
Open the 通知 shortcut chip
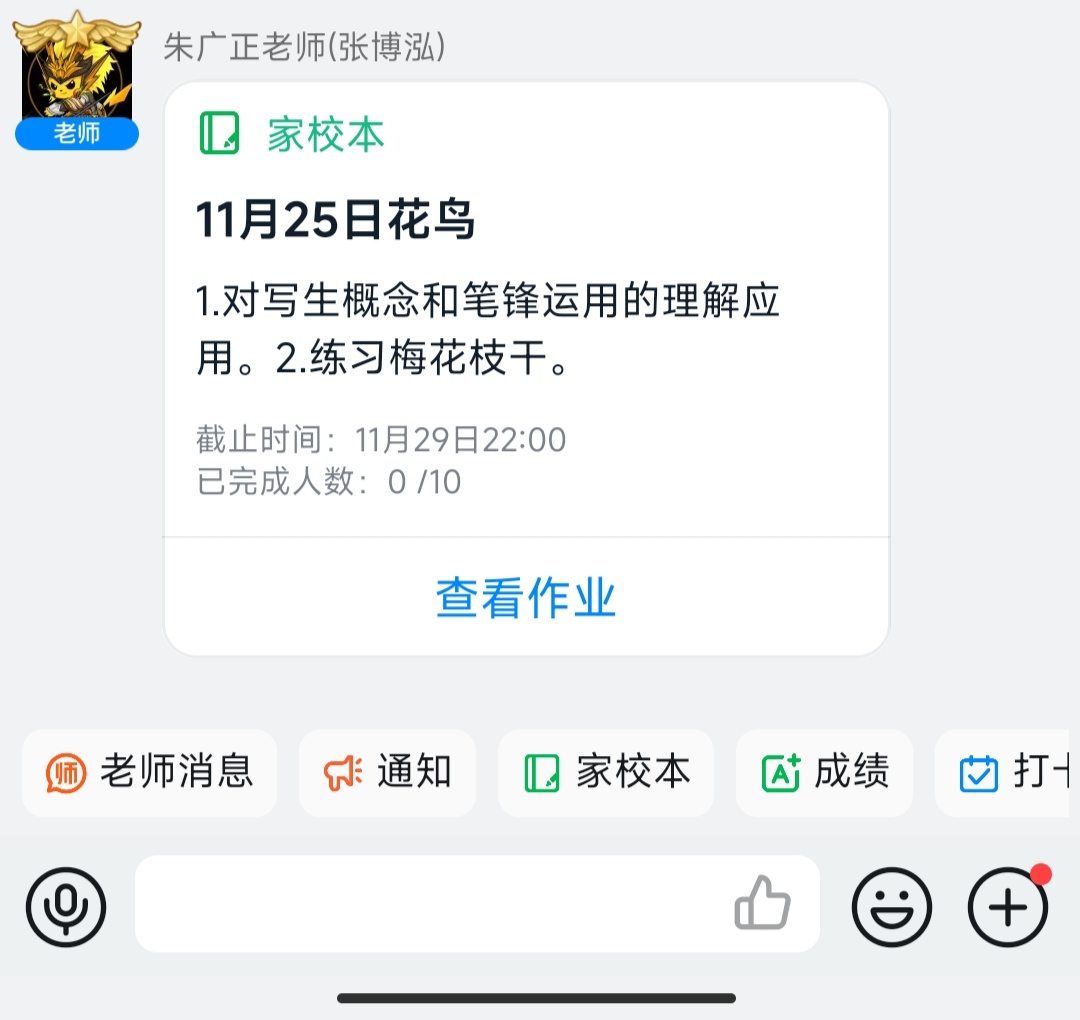[x=388, y=773]
